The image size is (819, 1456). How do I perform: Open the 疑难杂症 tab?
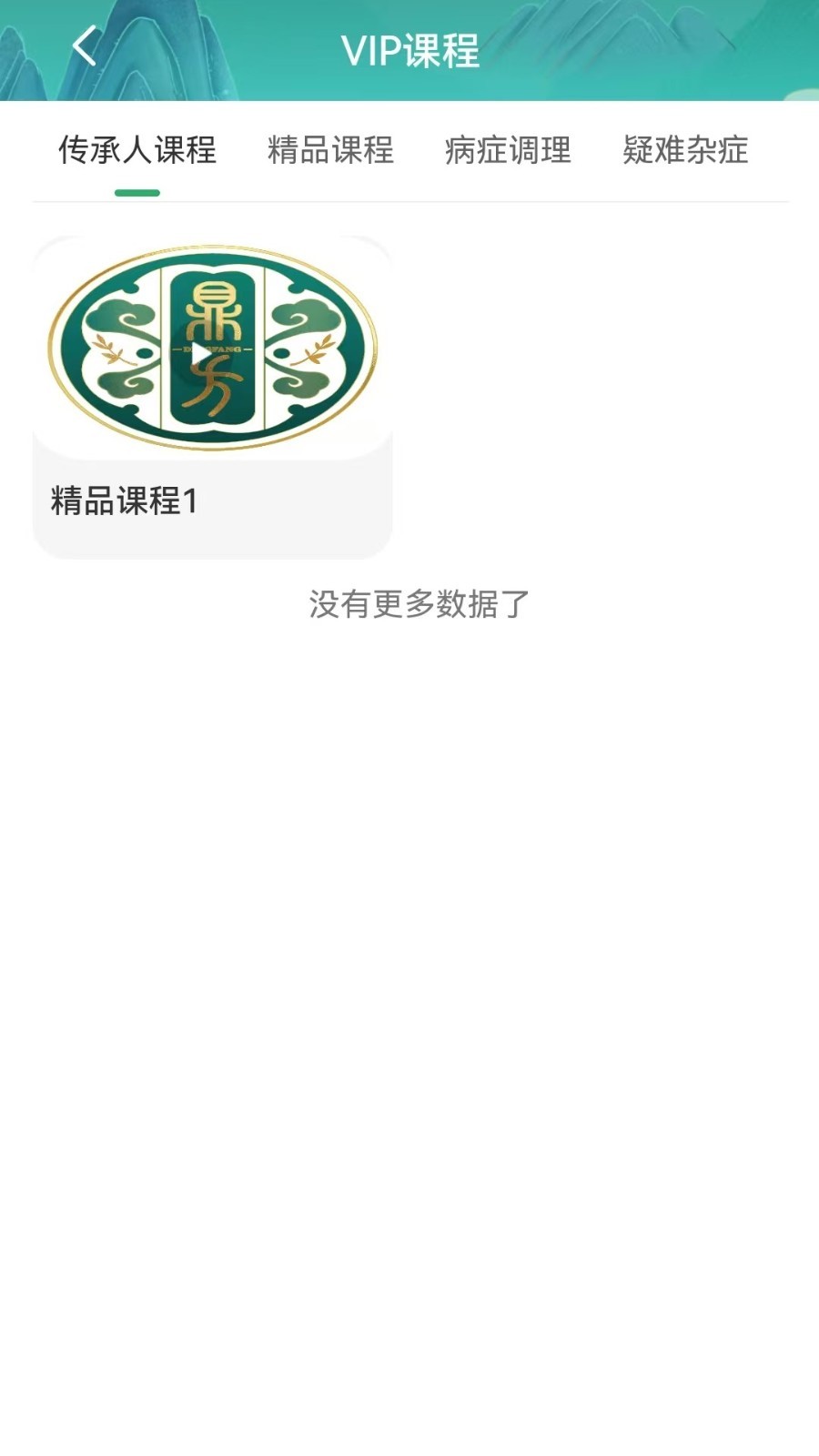[x=685, y=150]
